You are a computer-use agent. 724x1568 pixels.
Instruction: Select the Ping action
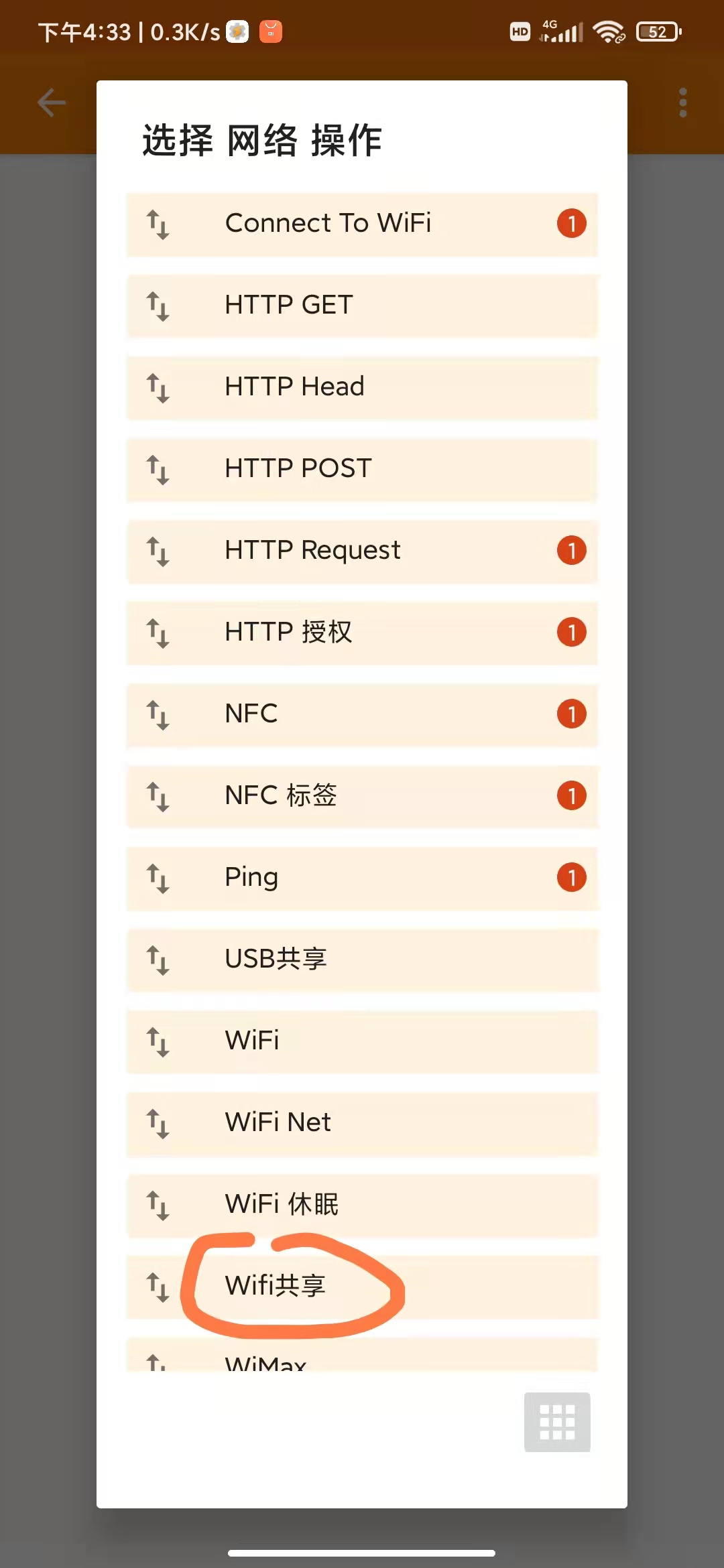tap(362, 878)
